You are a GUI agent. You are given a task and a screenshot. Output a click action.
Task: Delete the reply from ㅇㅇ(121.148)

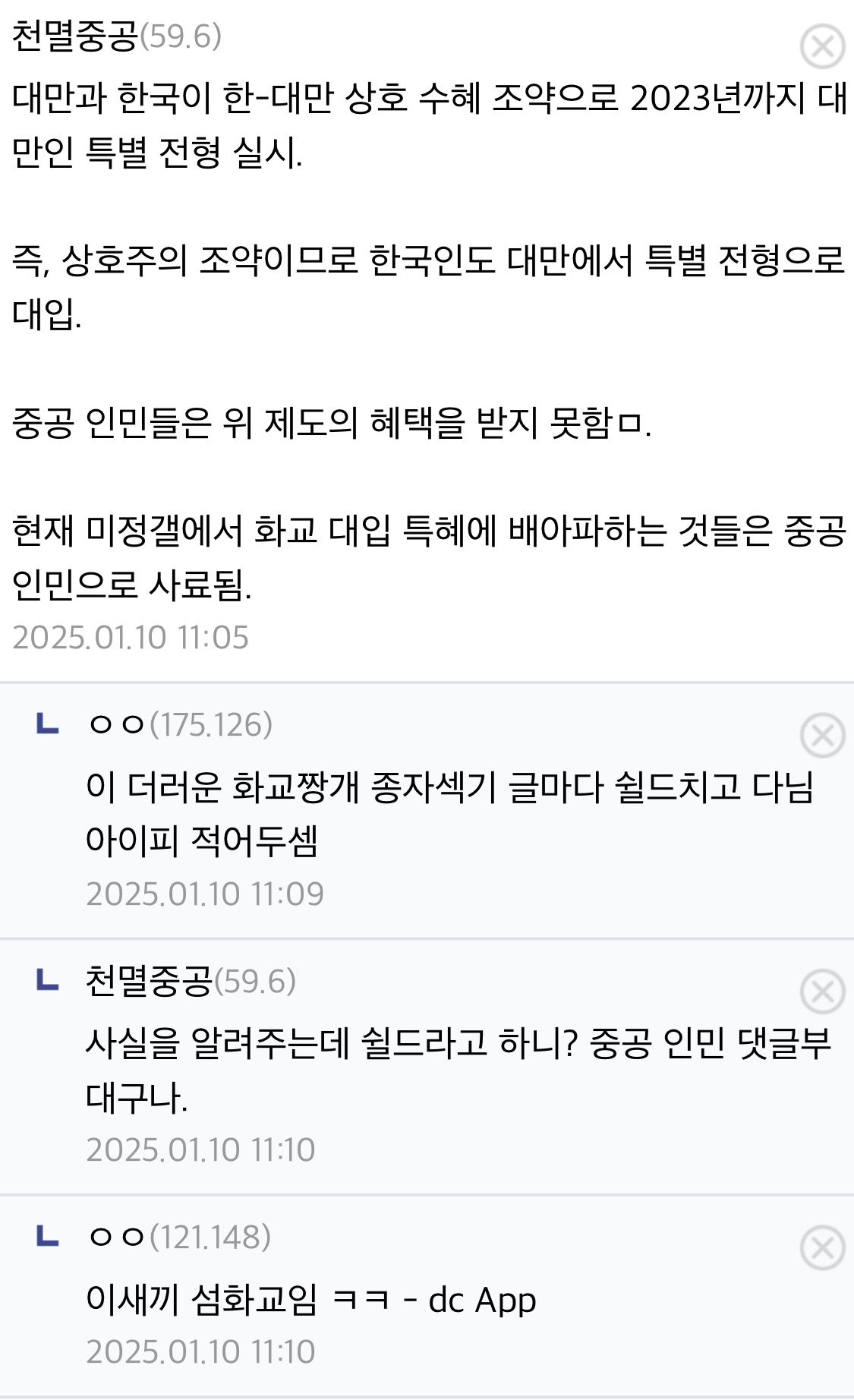click(822, 1247)
